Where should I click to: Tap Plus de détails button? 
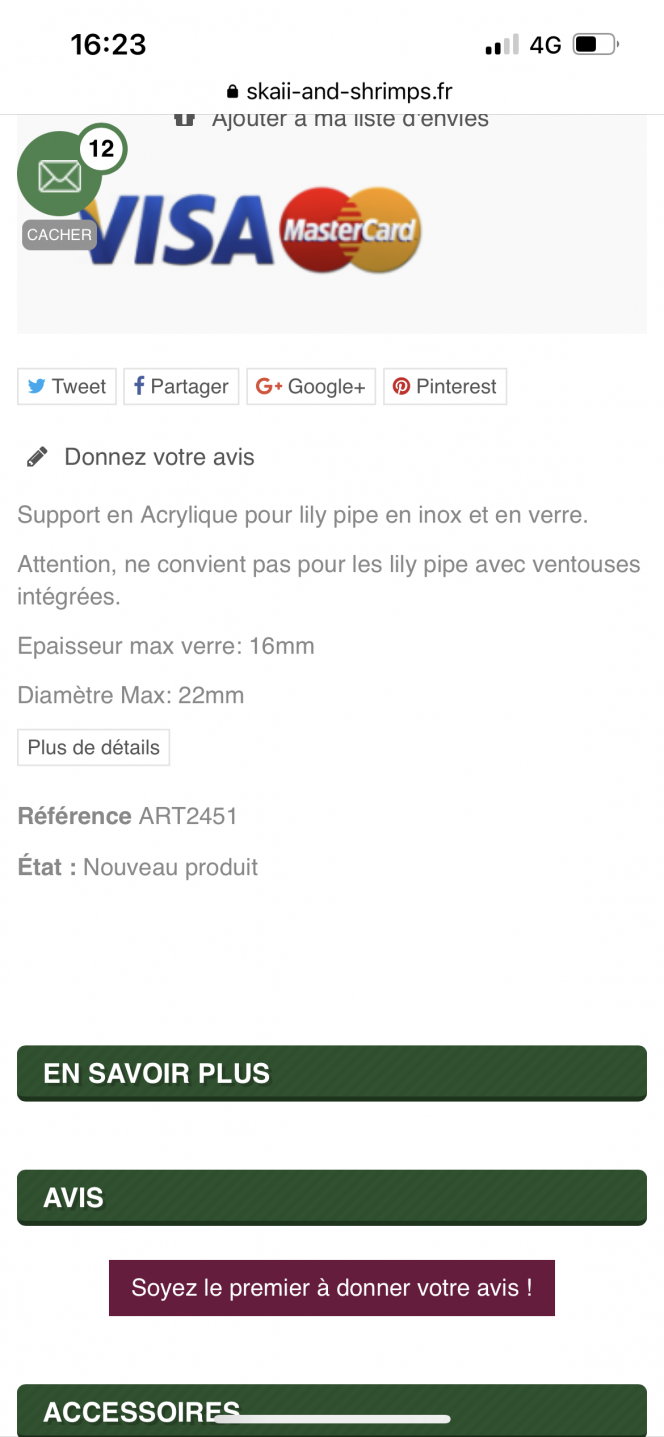pyautogui.click(x=94, y=747)
